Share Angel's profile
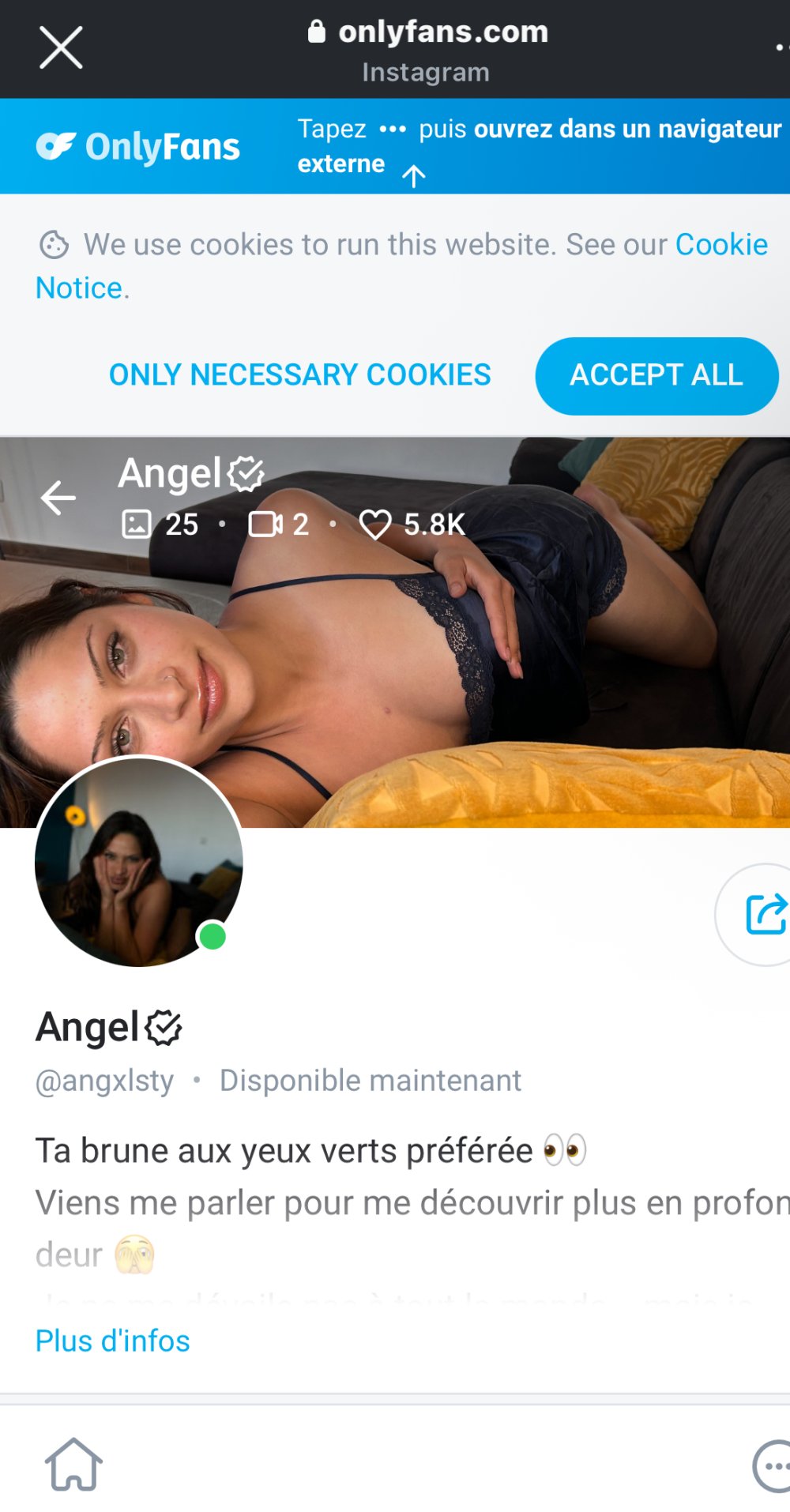Screen dimensions: 790x1512 pyautogui.click(x=765, y=914)
